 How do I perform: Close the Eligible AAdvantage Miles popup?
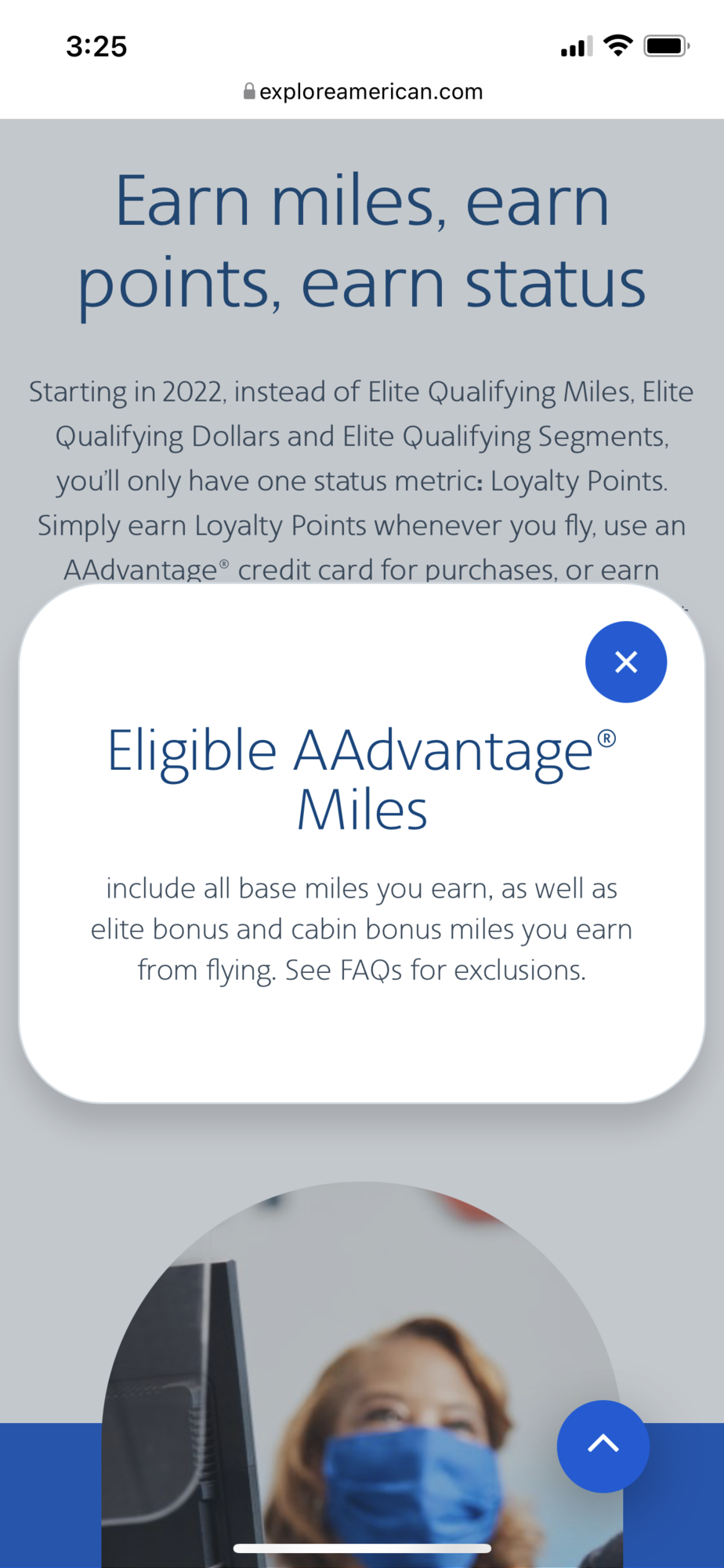point(625,662)
